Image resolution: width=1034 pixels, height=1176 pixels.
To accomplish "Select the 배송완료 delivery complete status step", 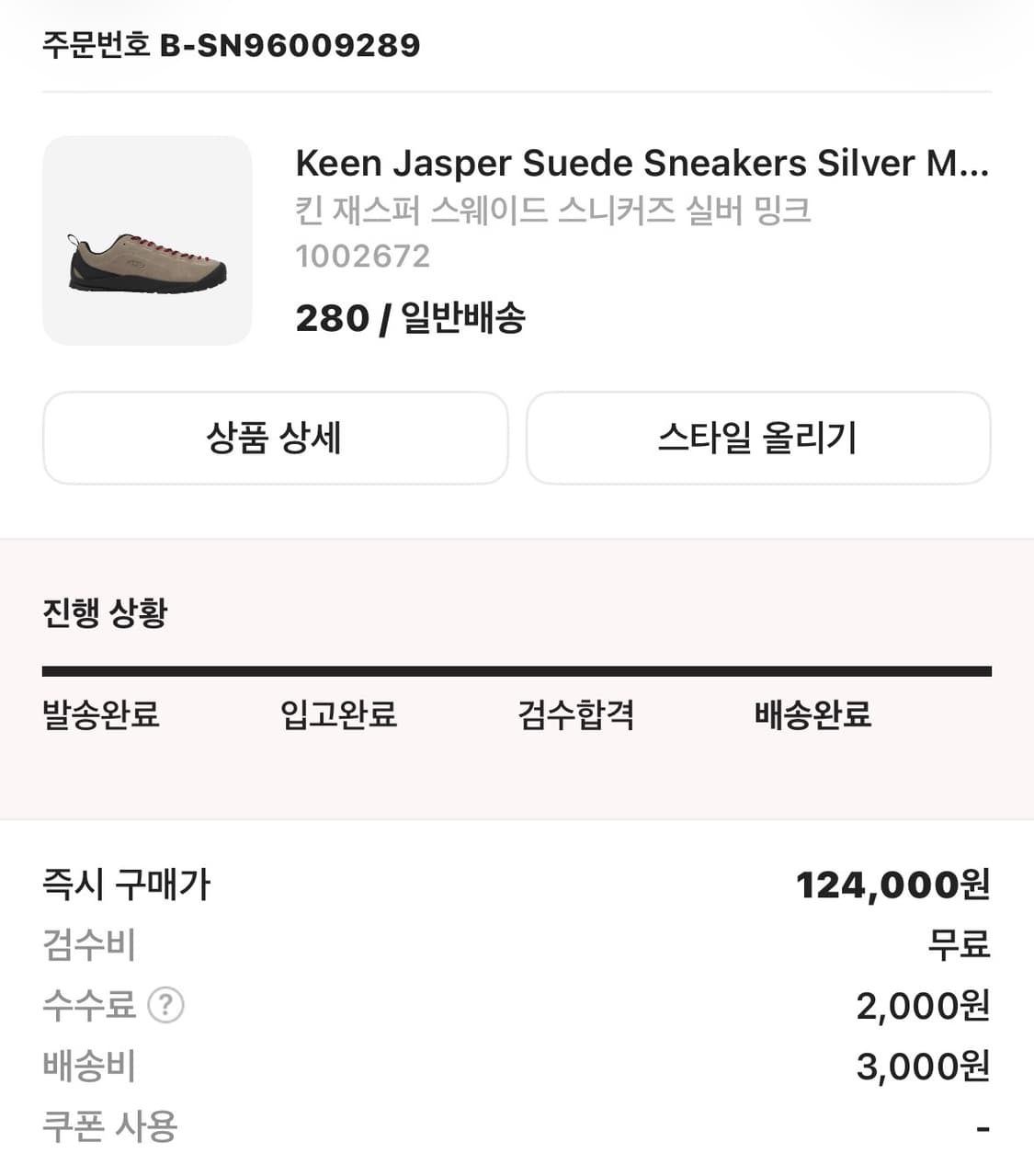I will tap(814, 715).
